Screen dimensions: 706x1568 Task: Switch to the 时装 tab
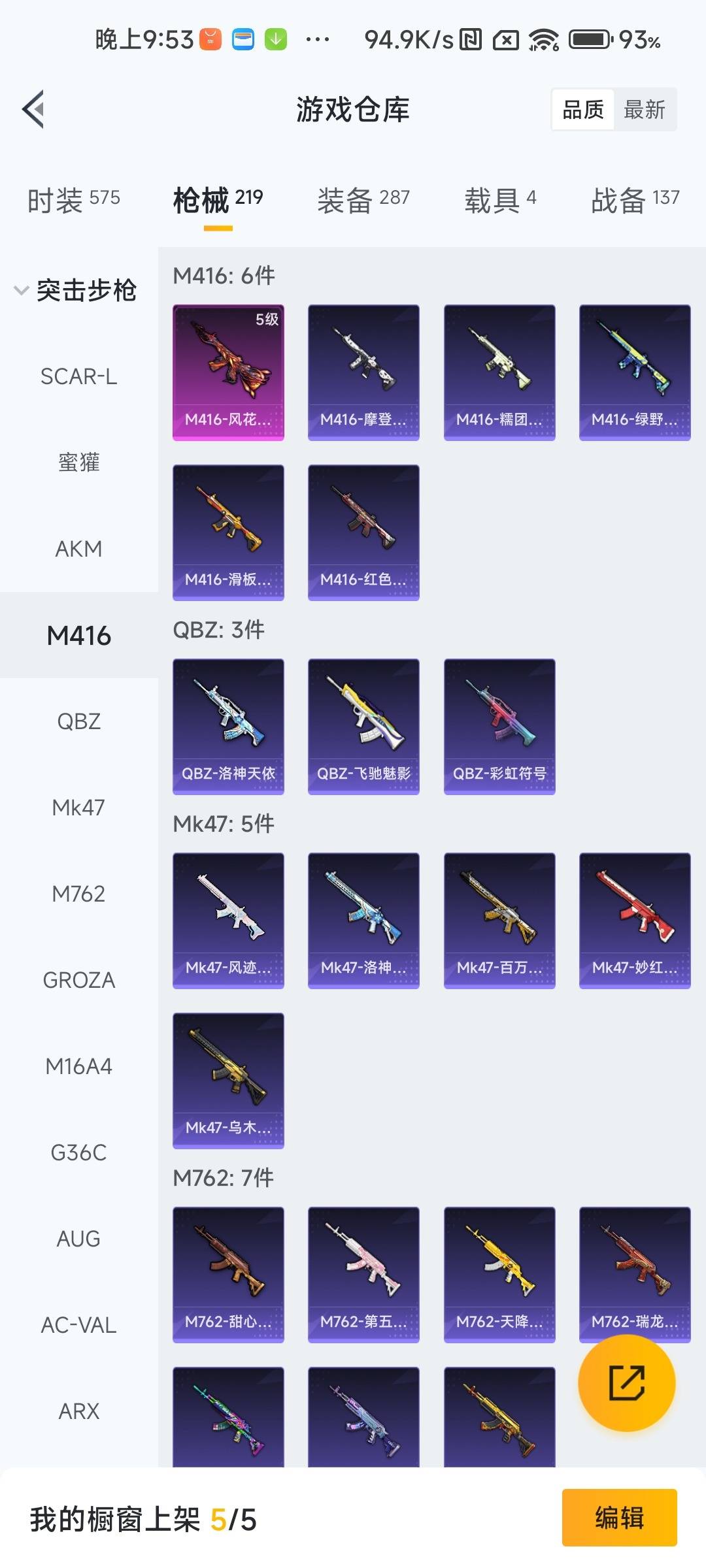coord(73,199)
